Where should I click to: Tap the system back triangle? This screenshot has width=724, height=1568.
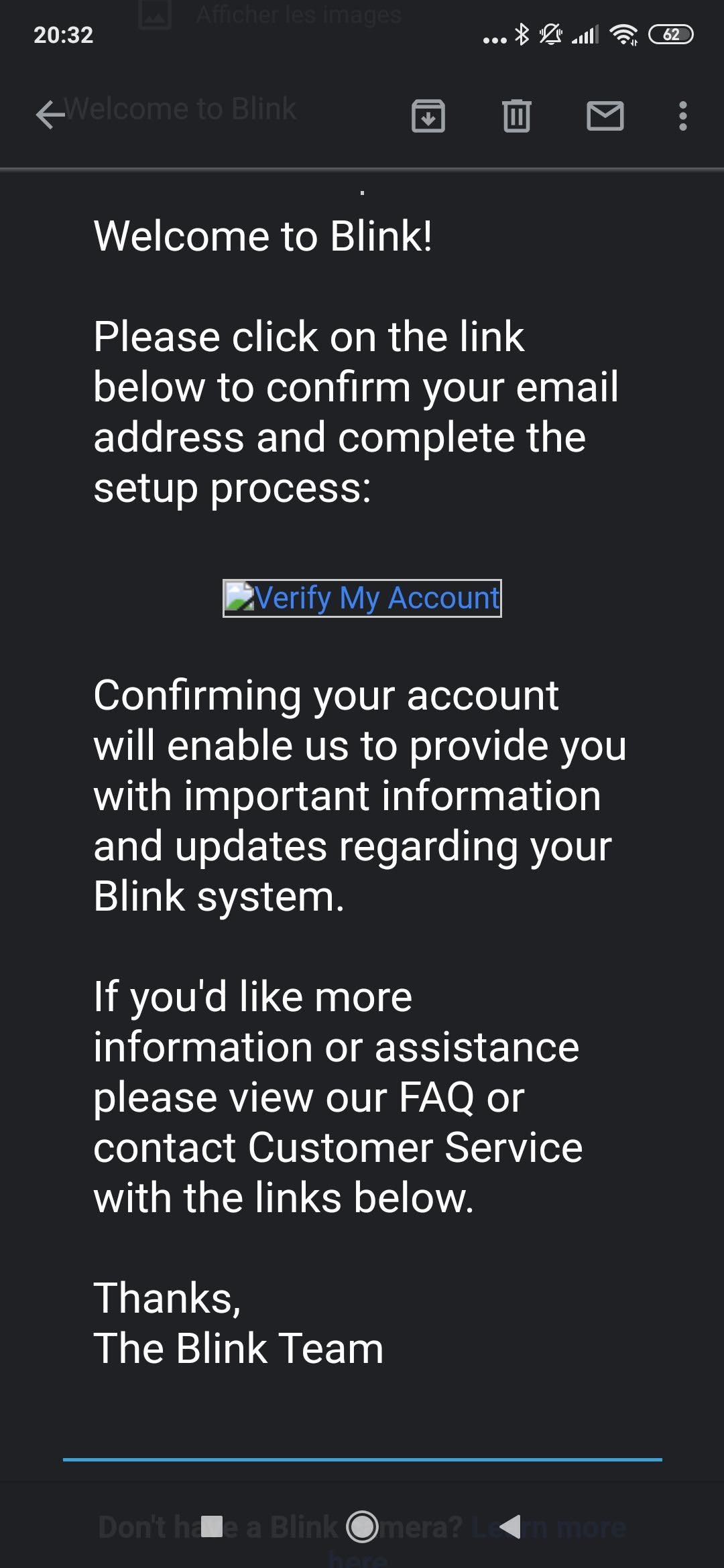pos(510,1526)
